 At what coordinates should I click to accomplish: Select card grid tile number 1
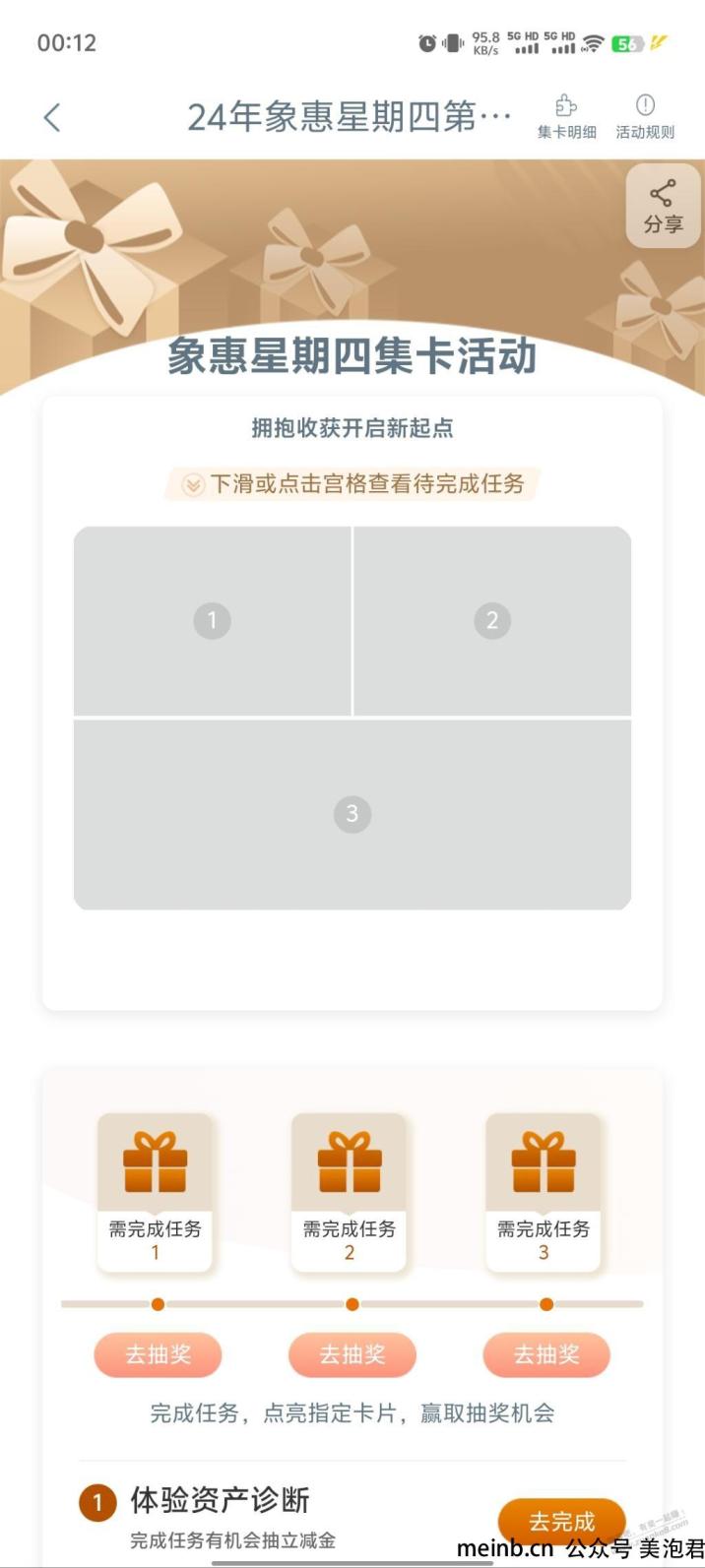tap(212, 621)
